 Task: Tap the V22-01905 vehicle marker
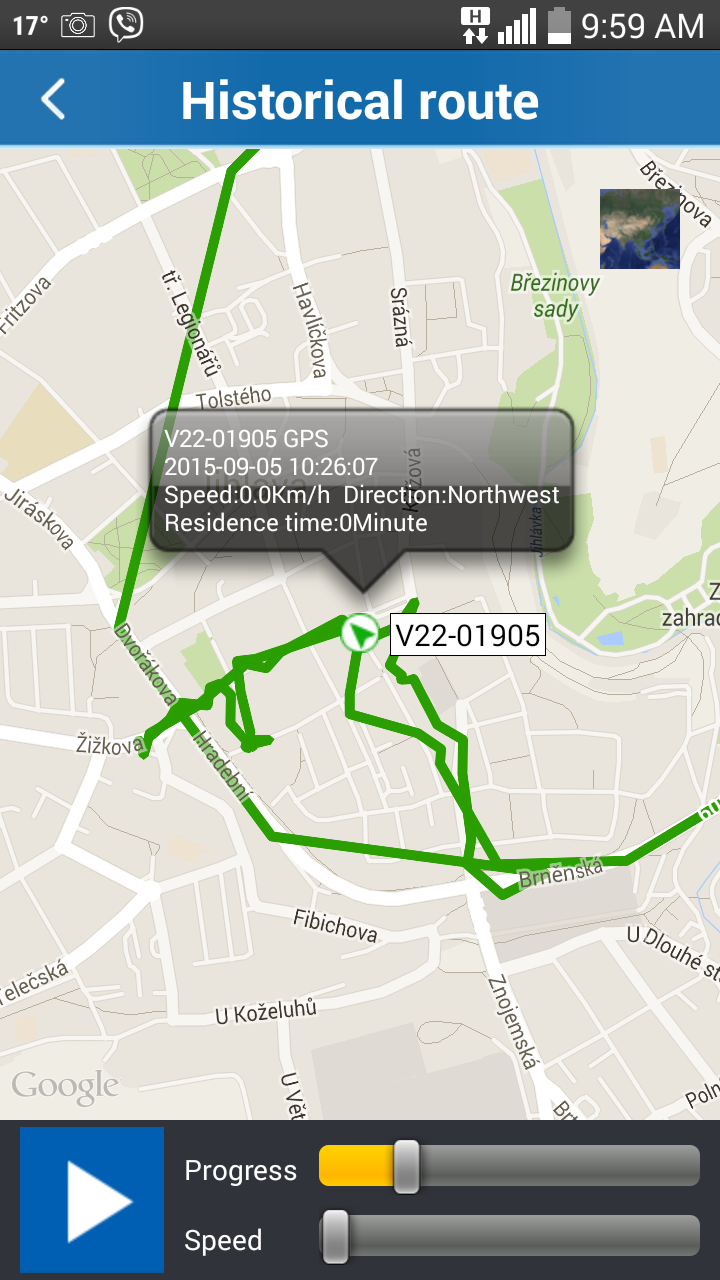click(360, 634)
